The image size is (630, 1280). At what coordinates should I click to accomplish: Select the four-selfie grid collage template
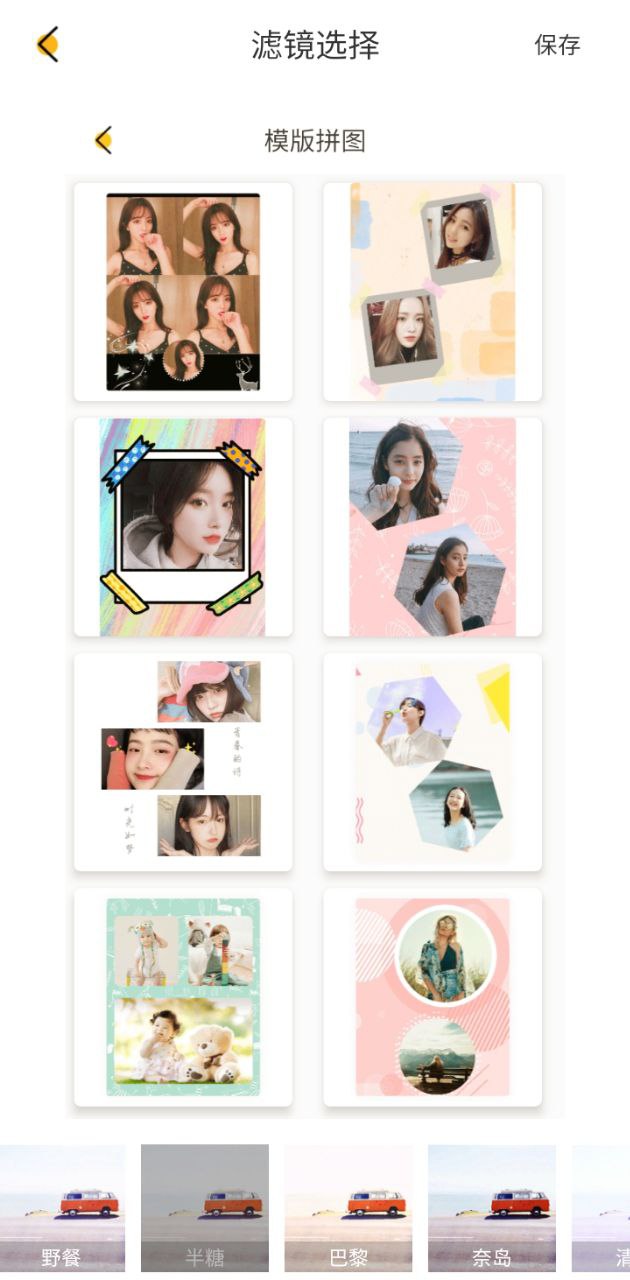coord(183,291)
